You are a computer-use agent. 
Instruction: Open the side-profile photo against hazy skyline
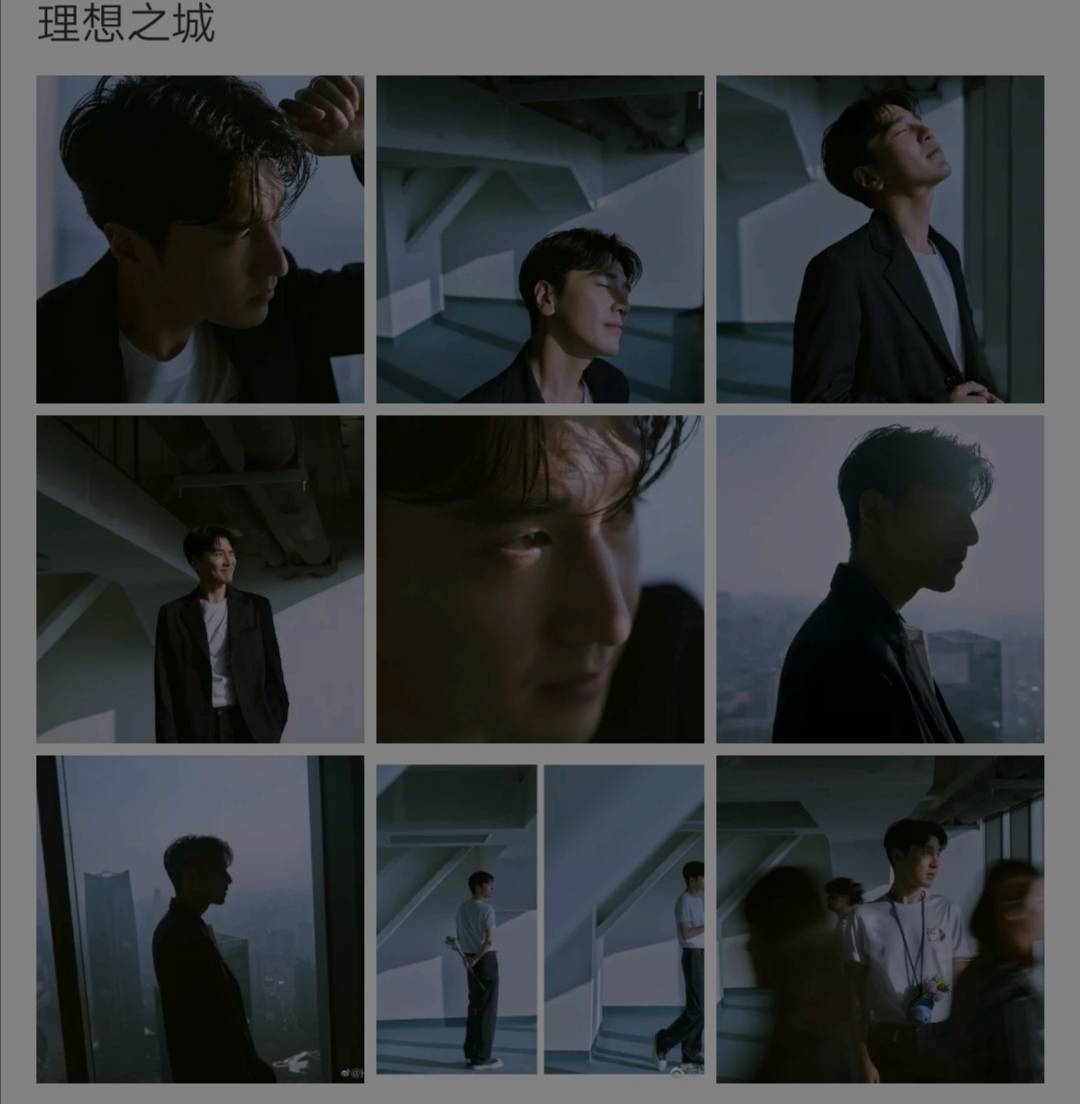880,579
